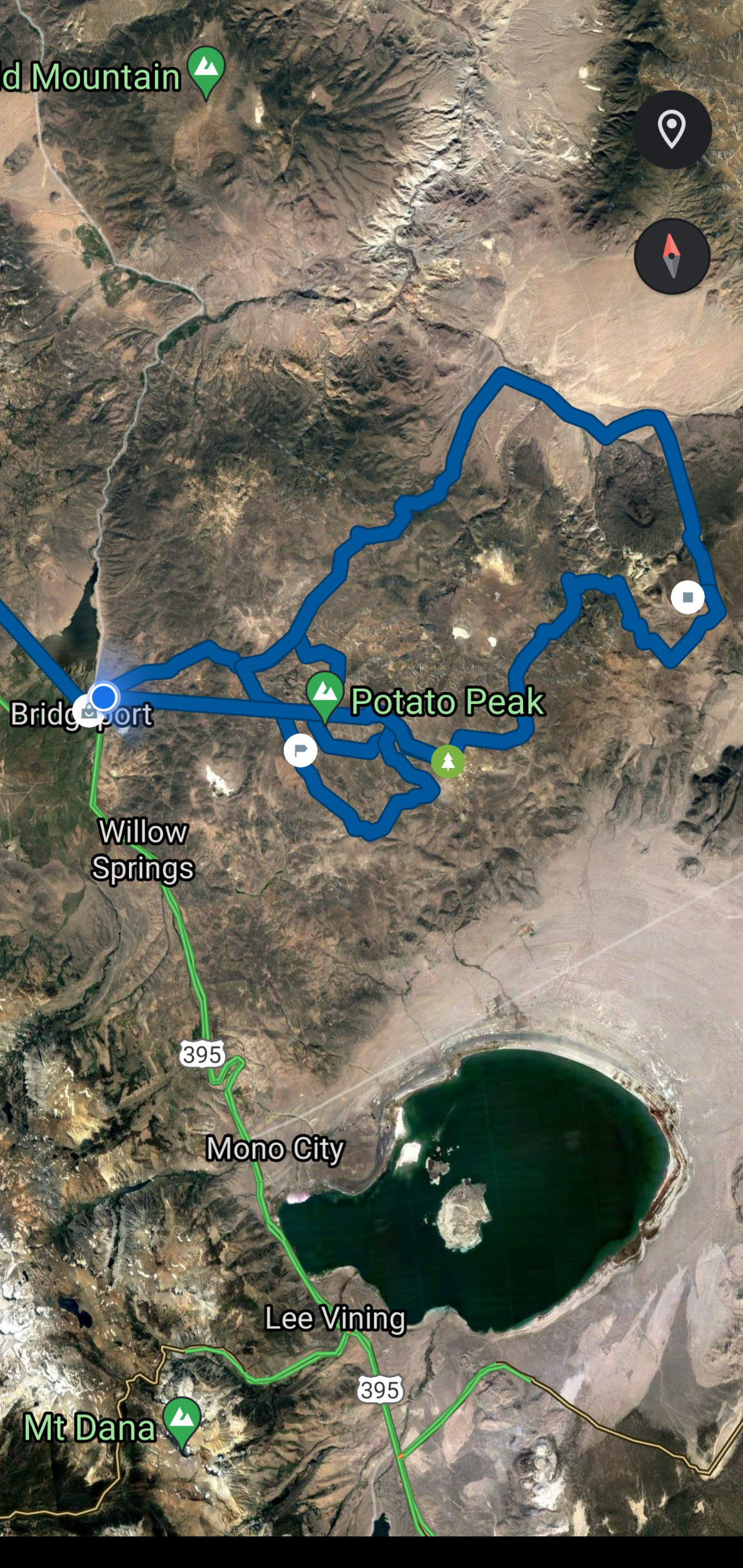Open the white square stop marker

688,597
